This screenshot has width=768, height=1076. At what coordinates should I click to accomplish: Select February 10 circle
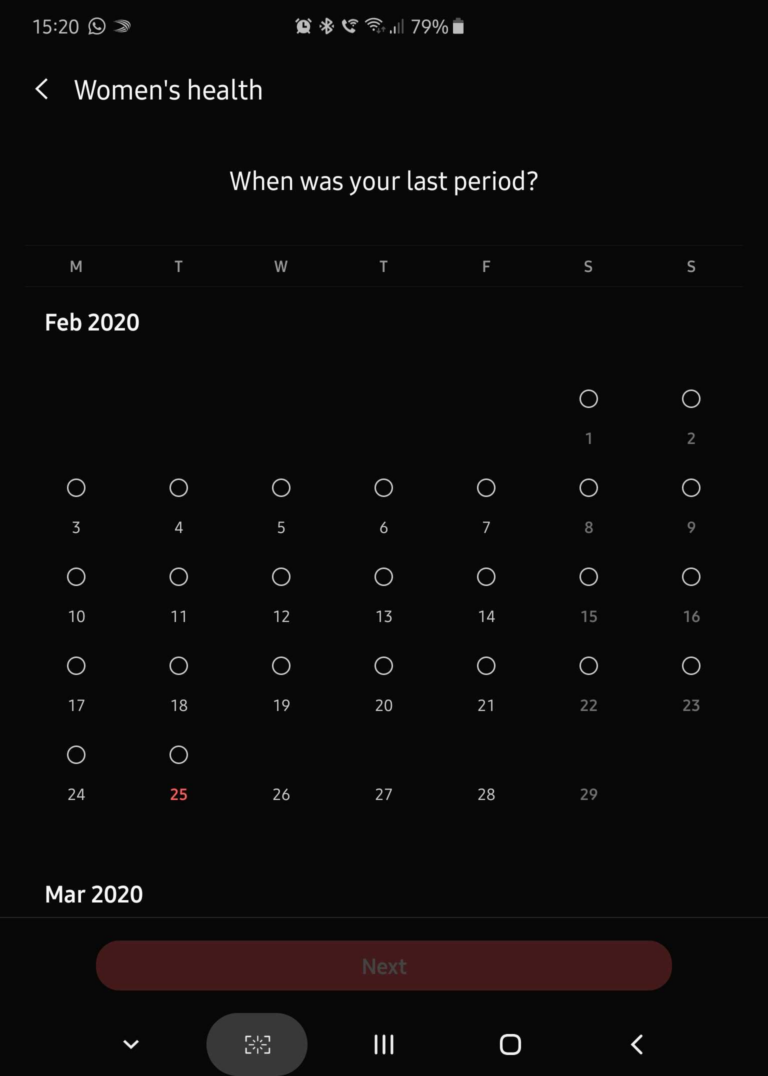(x=76, y=577)
